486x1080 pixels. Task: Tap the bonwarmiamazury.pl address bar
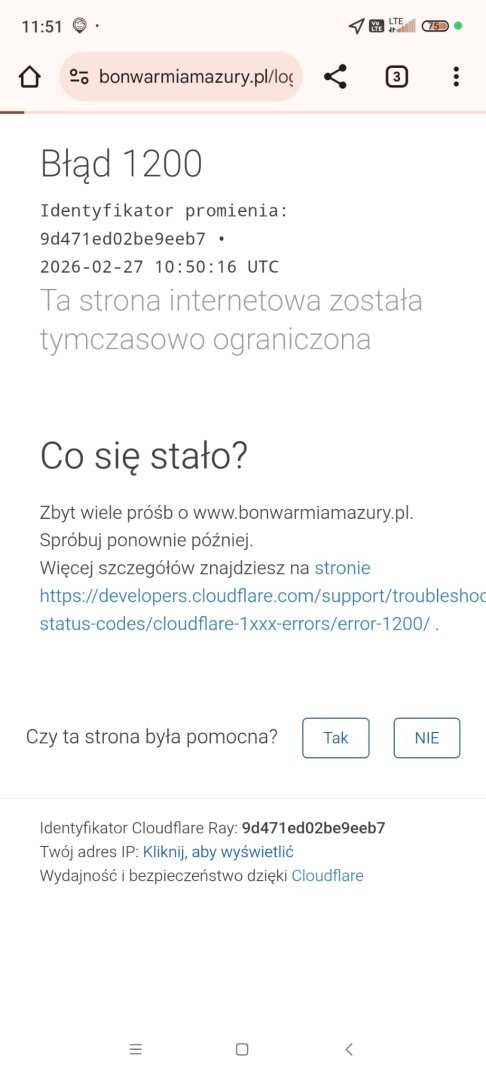(181, 76)
